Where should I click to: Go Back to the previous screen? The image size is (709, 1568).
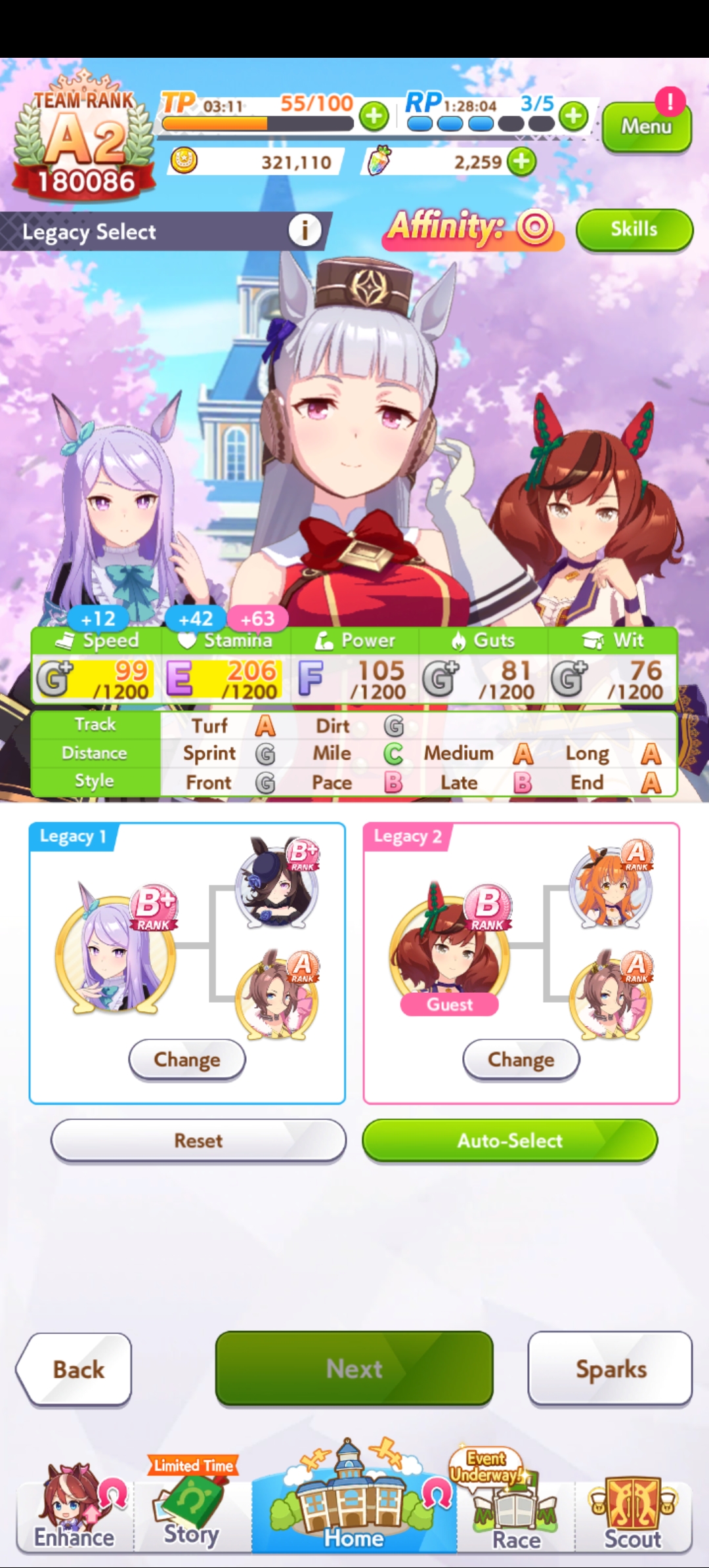click(75, 1369)
